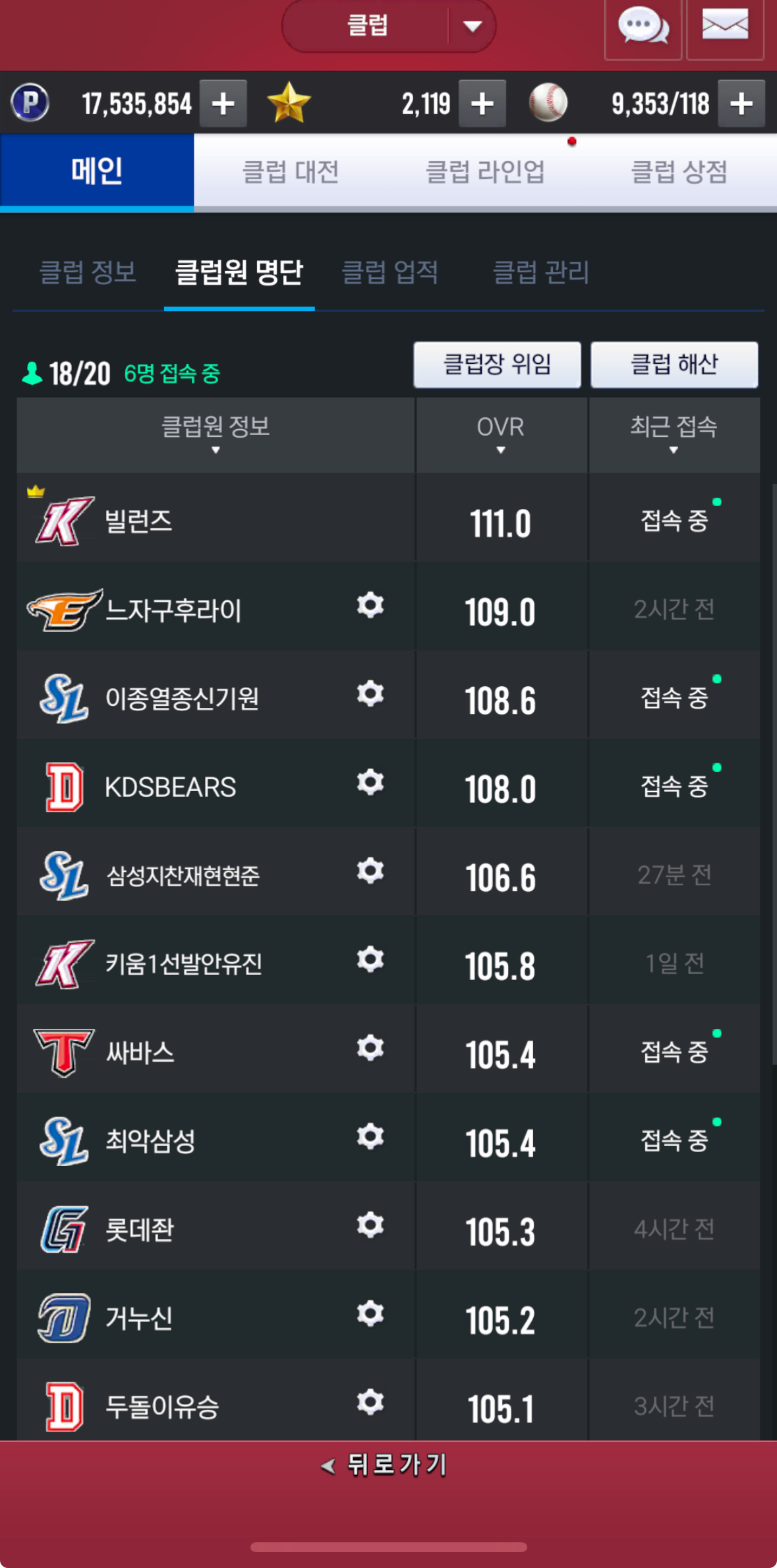This screenshot has width=777, height=1568.
Task: Open the gear icon for 최악삼성
Action: [370, 1136]
